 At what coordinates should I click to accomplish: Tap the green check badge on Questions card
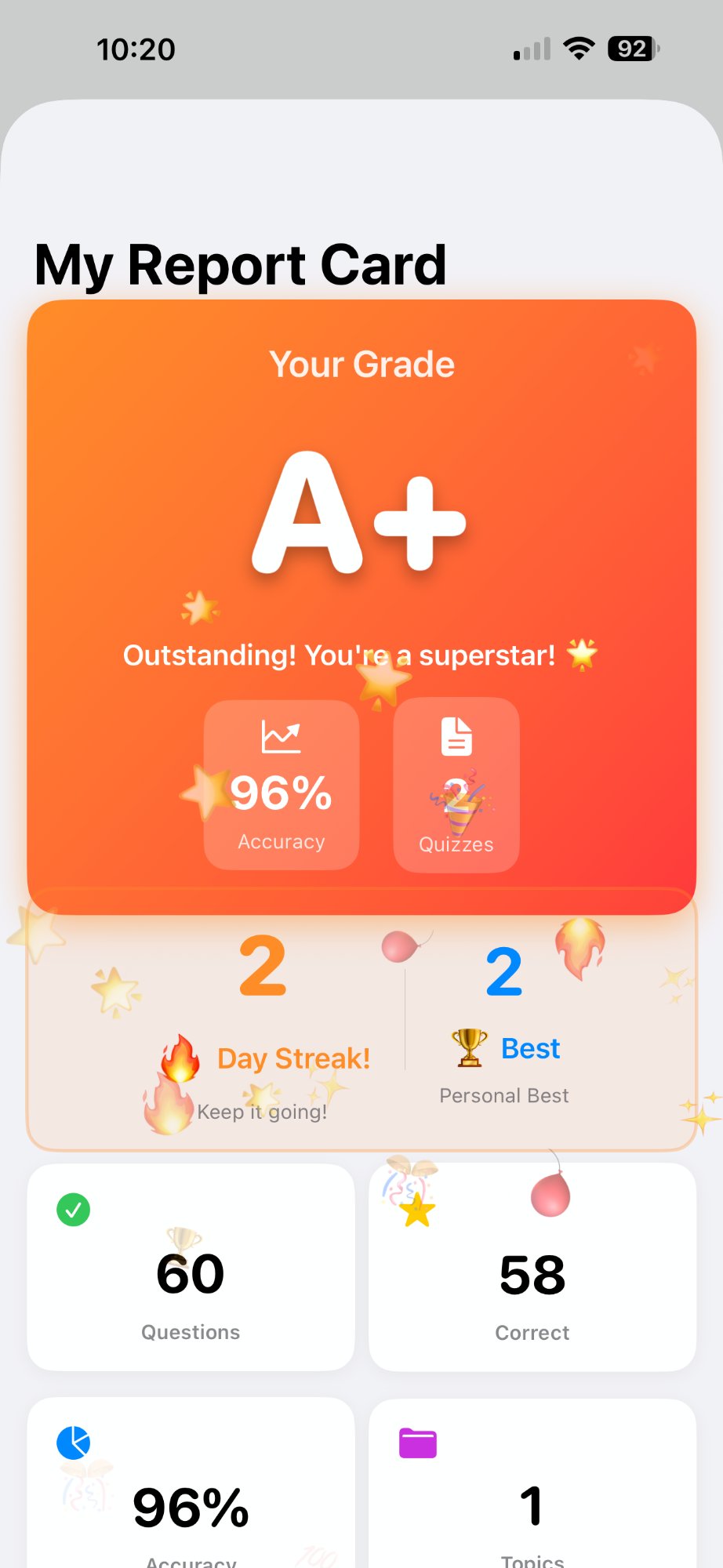tap(73, 1210)
